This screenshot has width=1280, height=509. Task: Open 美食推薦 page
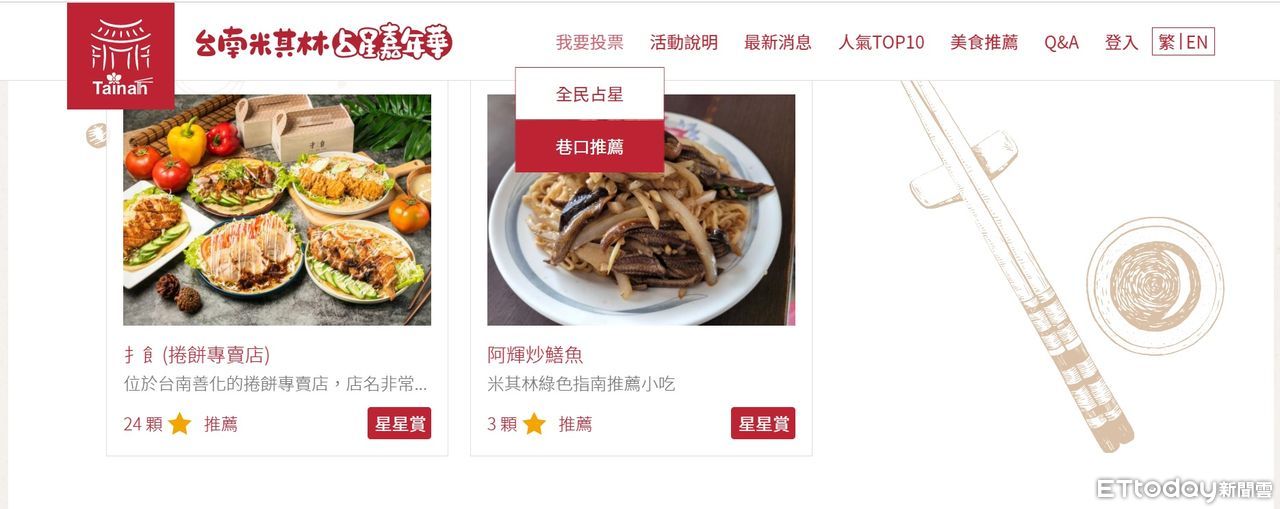[x=984, y=42]
